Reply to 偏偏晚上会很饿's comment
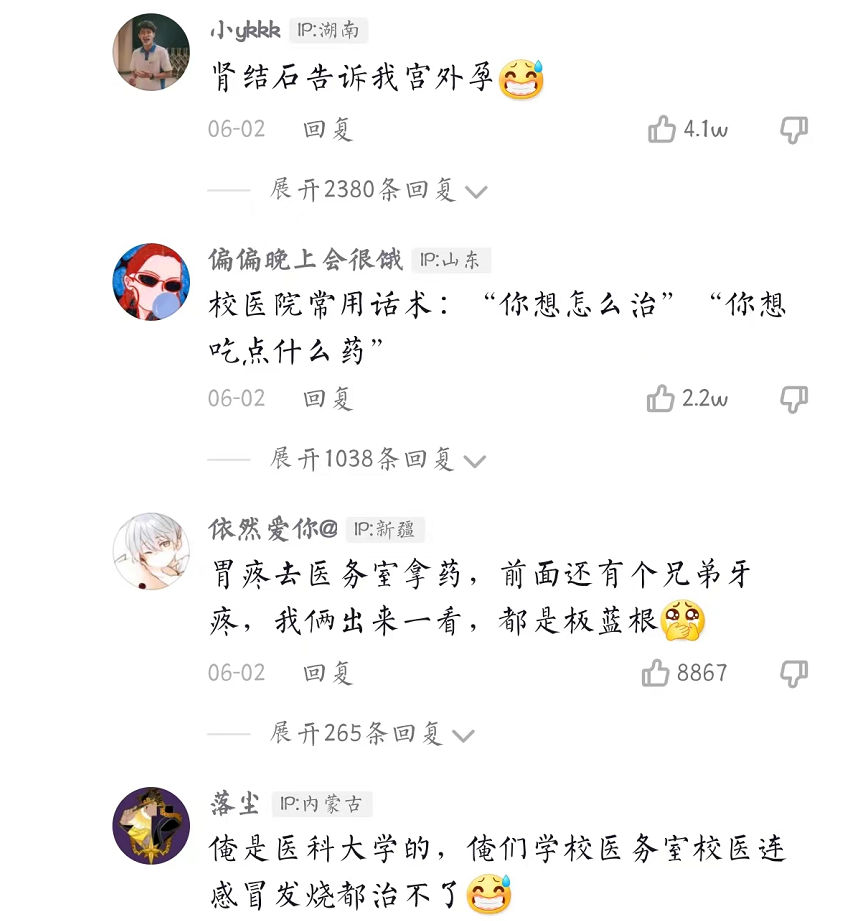 coord(328,398)
